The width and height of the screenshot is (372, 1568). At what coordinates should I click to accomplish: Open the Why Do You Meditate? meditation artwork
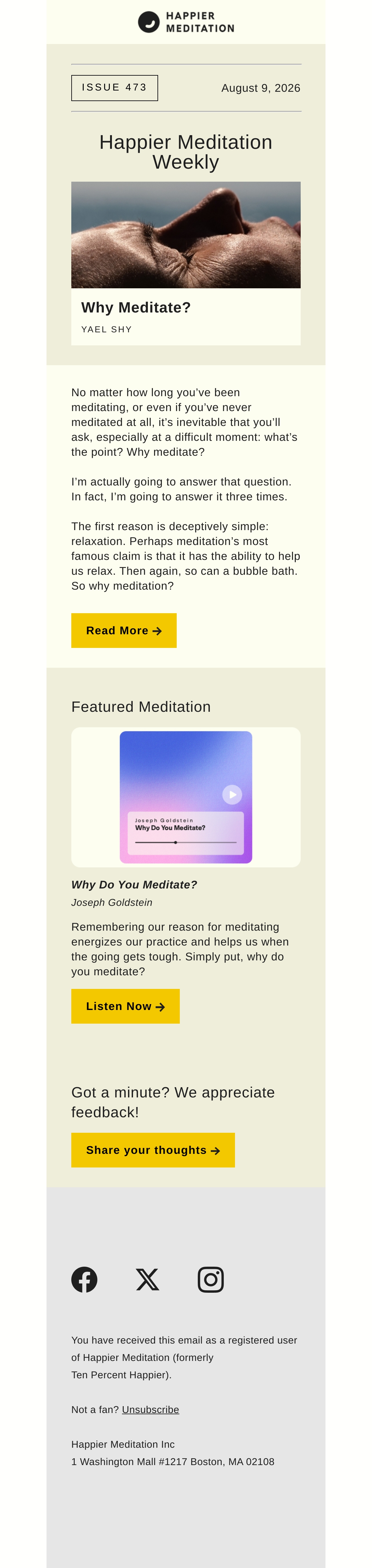click(186, 797)
